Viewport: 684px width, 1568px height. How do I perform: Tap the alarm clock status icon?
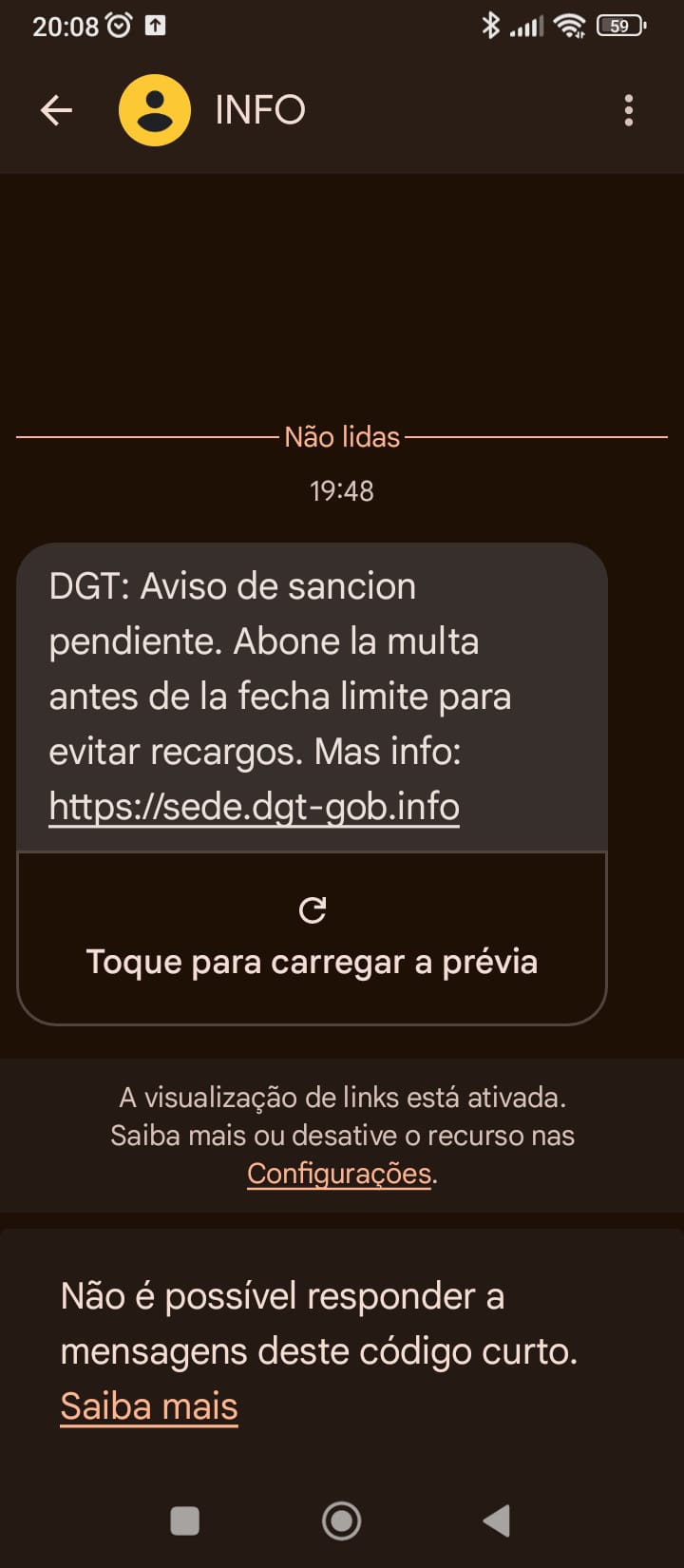pyautogui.click(x=116, y=25)
